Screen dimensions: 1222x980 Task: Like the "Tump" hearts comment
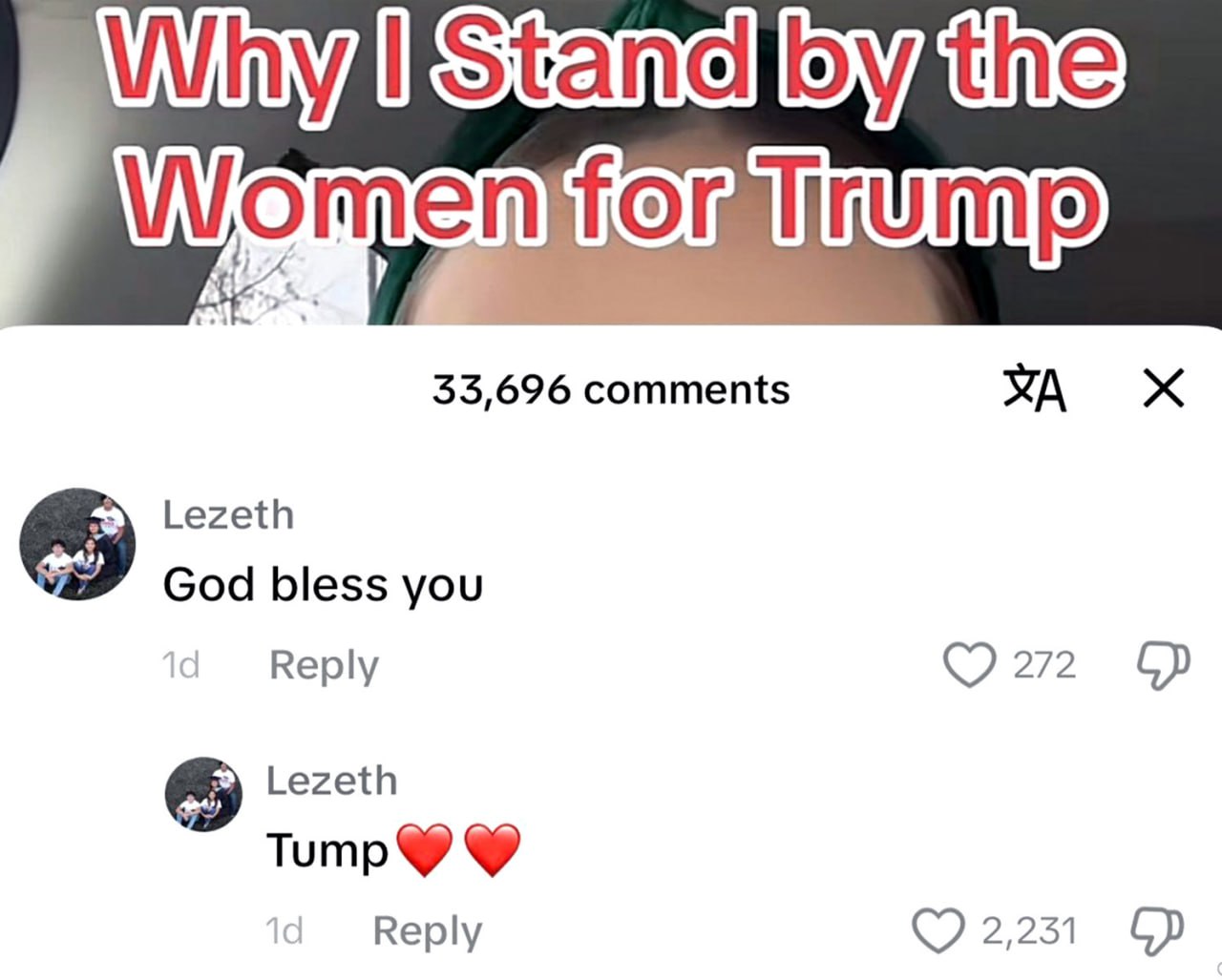(x=938, y=930)
